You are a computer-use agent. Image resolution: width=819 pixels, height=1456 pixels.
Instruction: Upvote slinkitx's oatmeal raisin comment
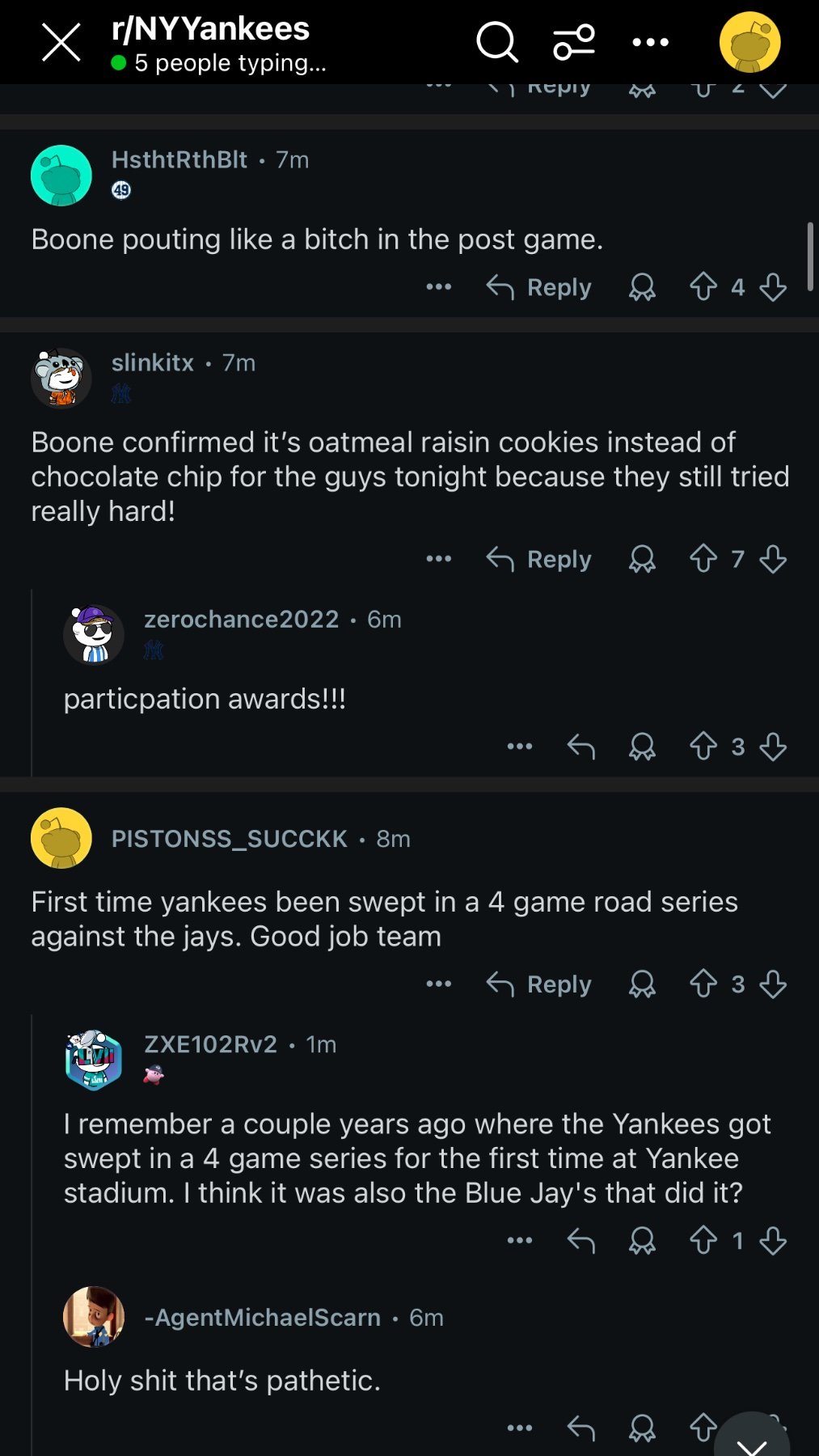click(703, 558)
